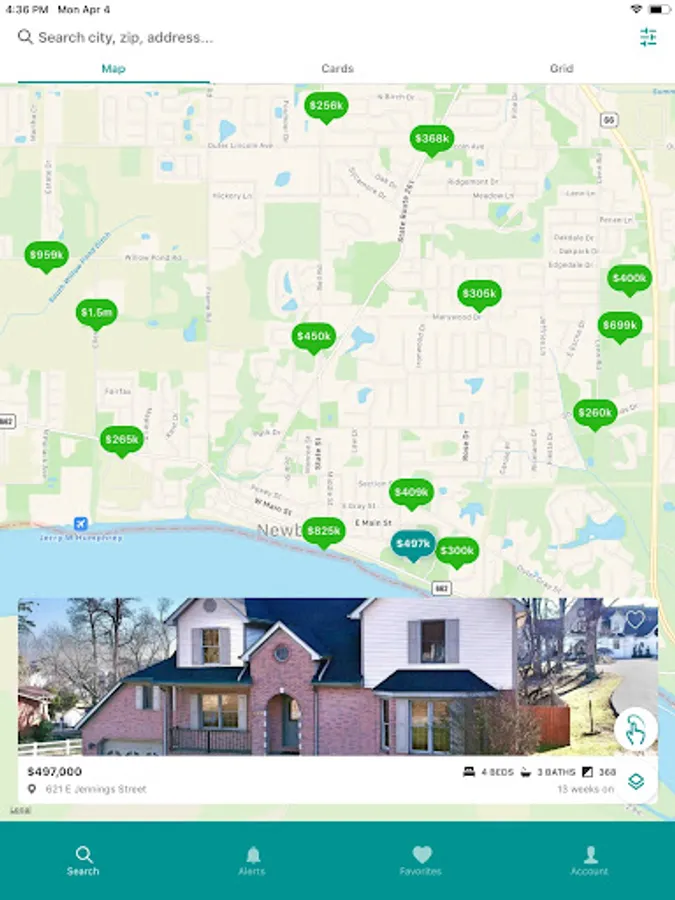Switch to the Grid tab

[x=561, y=69]
